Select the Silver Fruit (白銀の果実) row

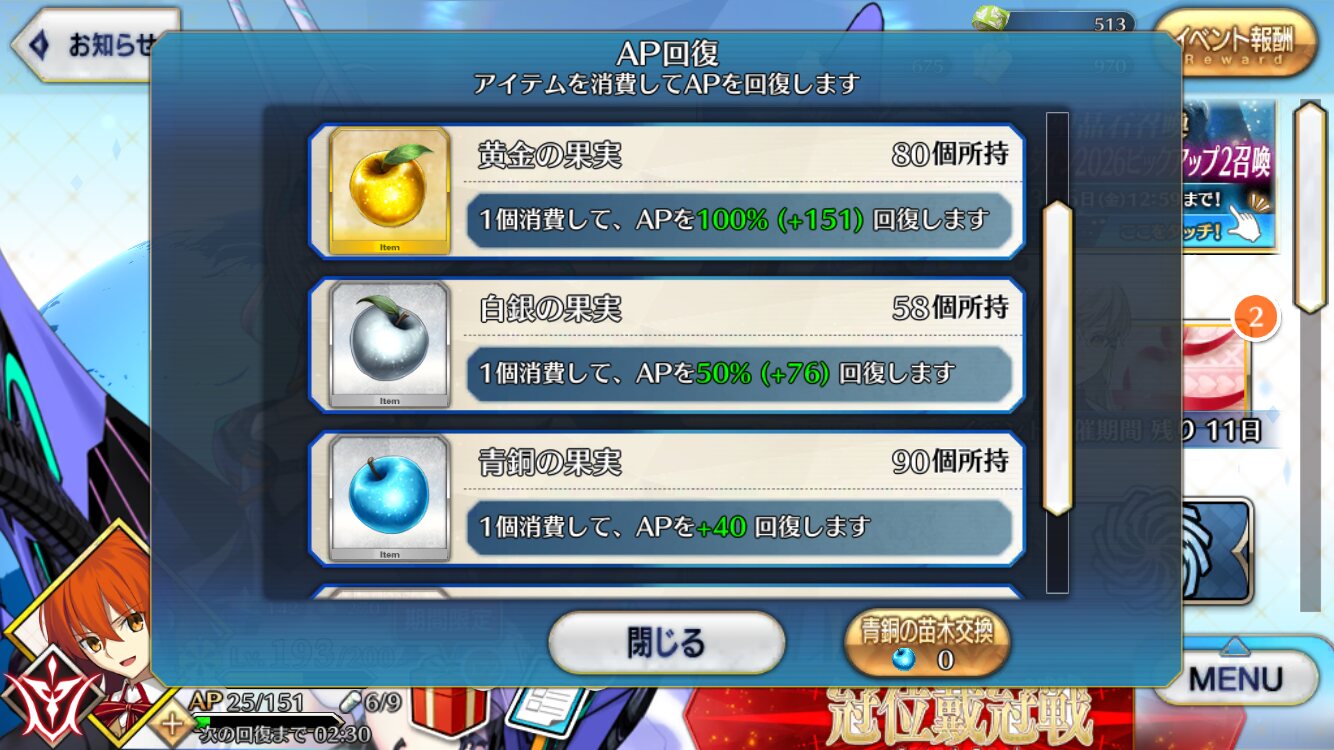[x=667, y=345]
